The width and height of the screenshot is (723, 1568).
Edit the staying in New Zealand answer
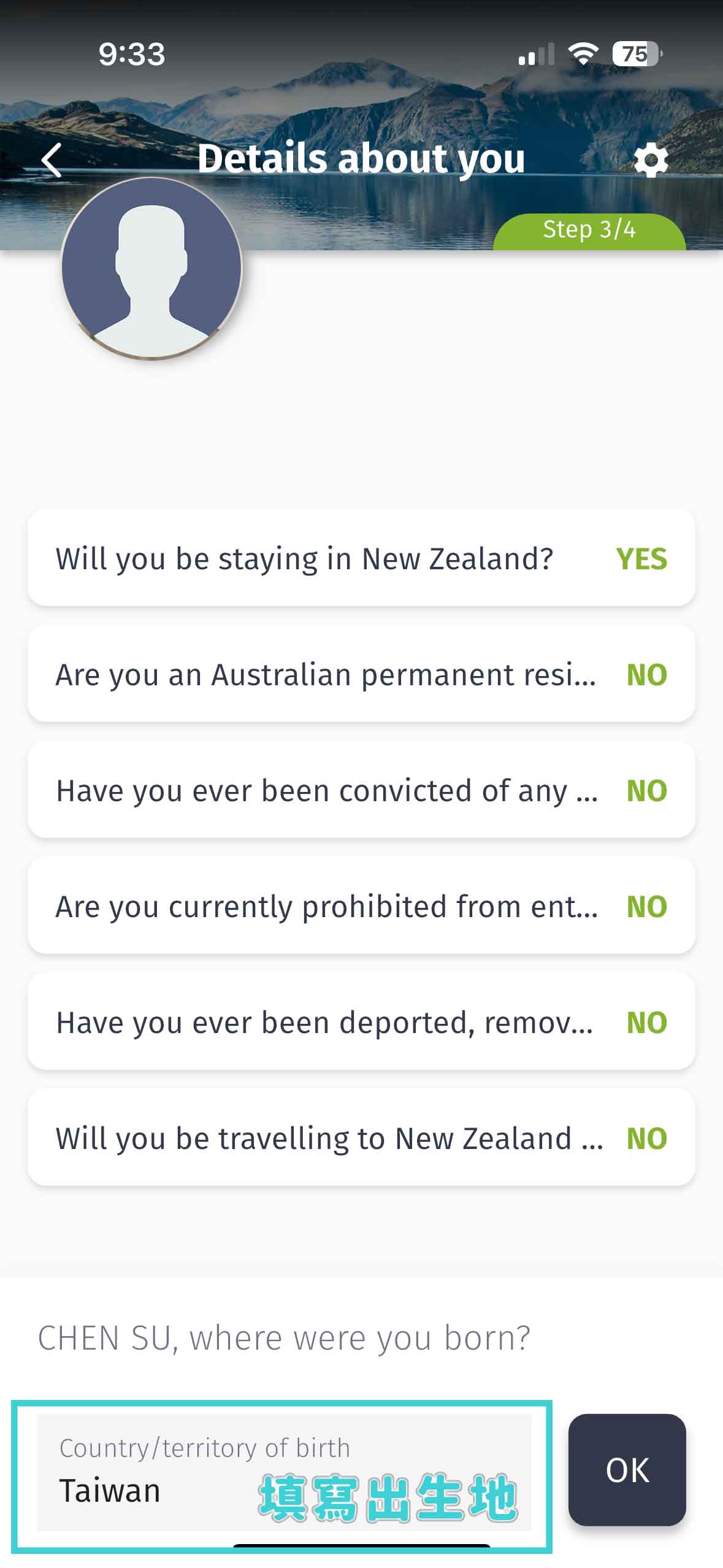click(x=361, y=558)
